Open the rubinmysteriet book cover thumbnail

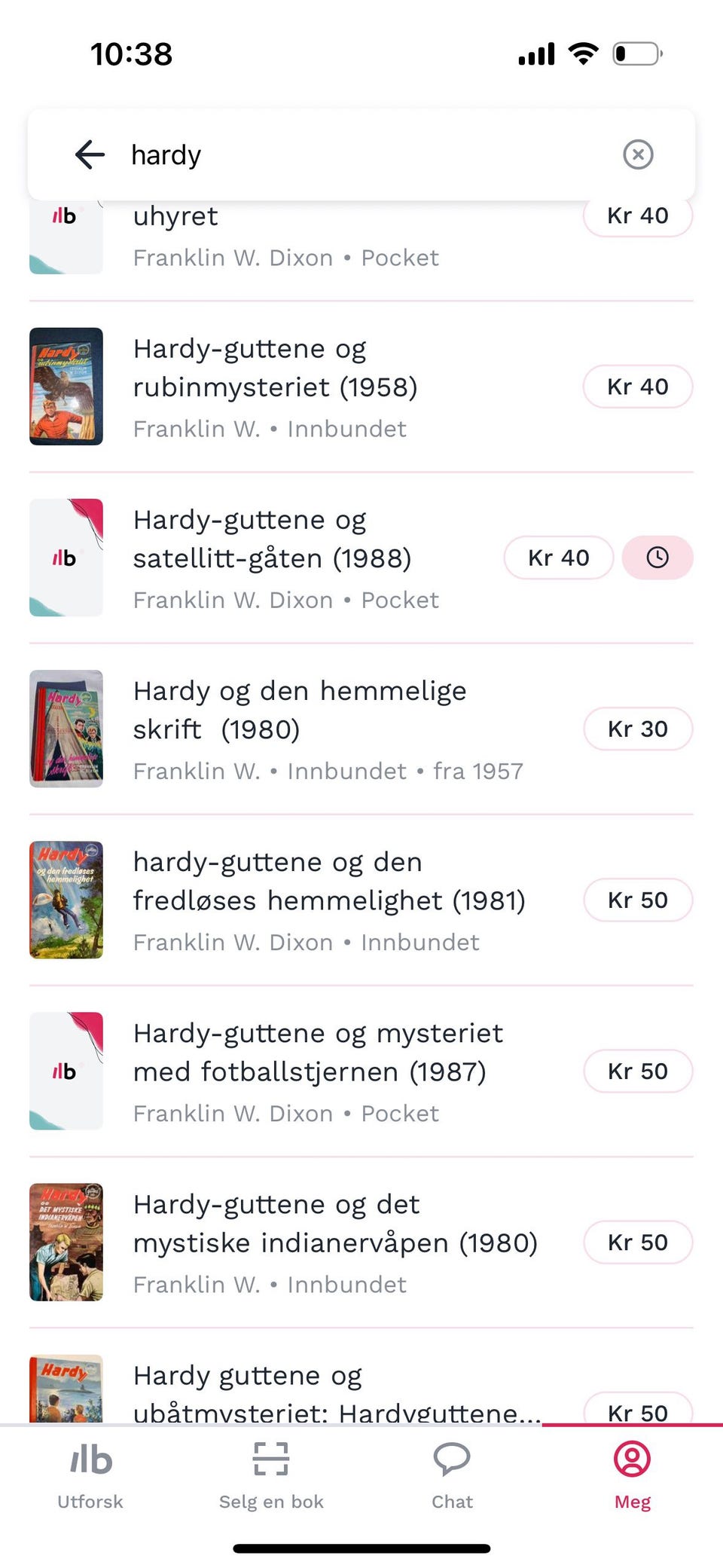[66, 387]
